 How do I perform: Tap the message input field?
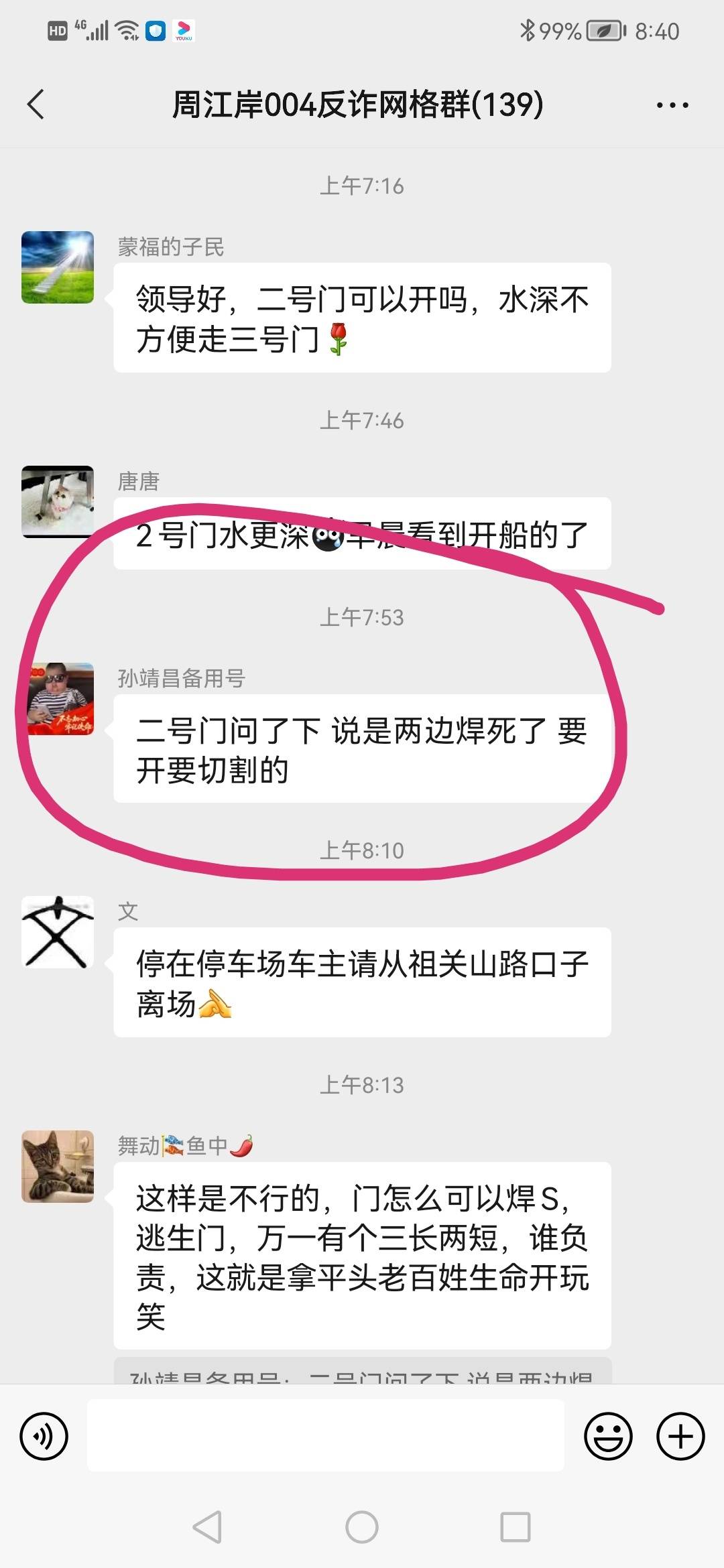point(326,1435)
